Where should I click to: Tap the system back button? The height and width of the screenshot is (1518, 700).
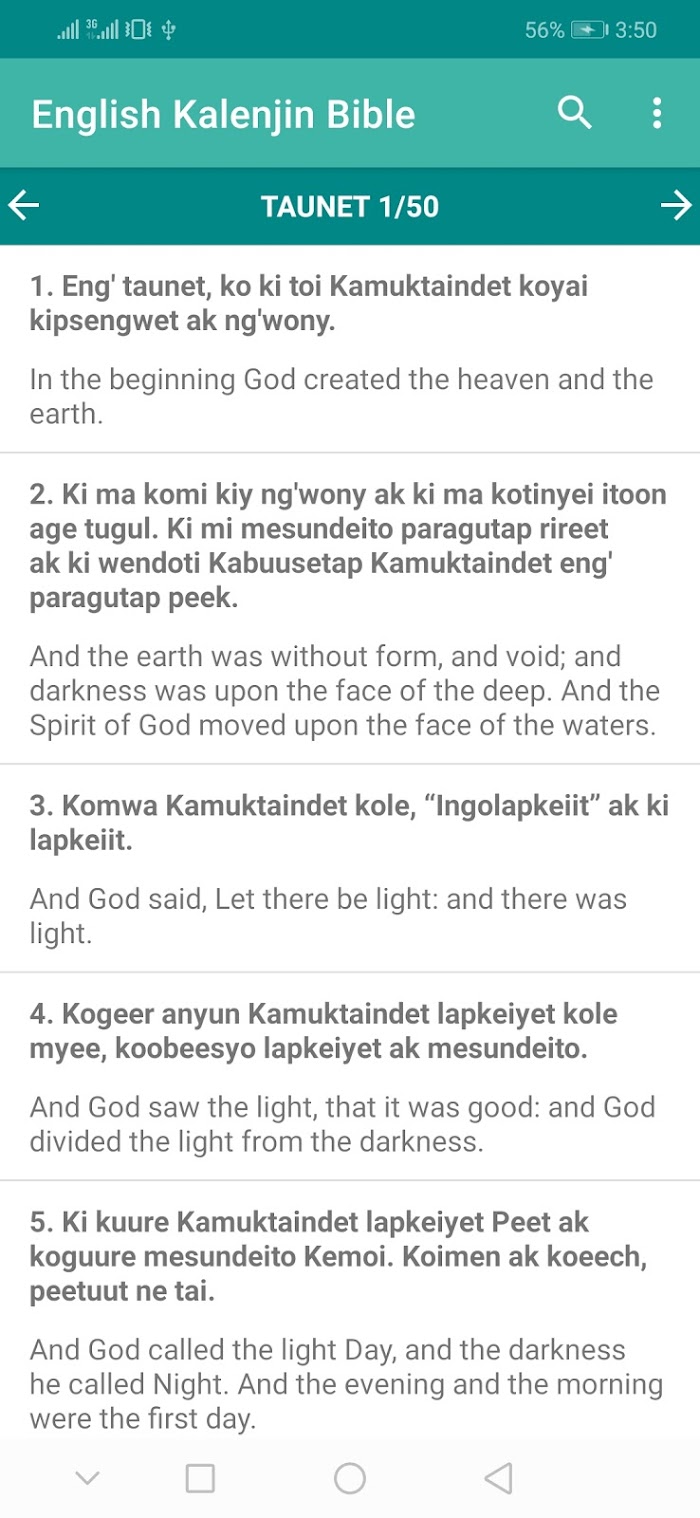pos(498,1478)
